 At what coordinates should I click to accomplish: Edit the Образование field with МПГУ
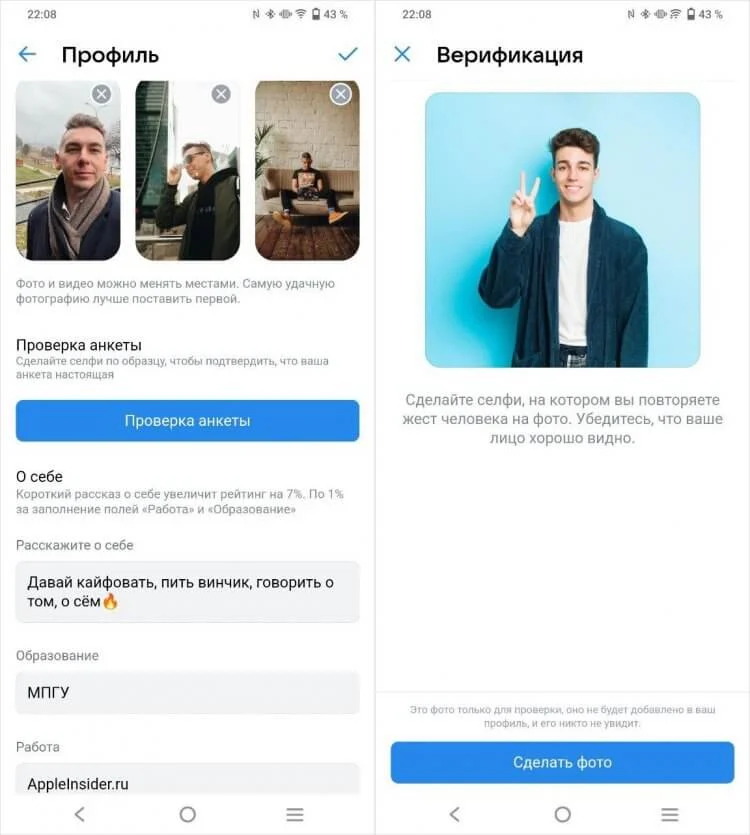(x=187, y=693)
